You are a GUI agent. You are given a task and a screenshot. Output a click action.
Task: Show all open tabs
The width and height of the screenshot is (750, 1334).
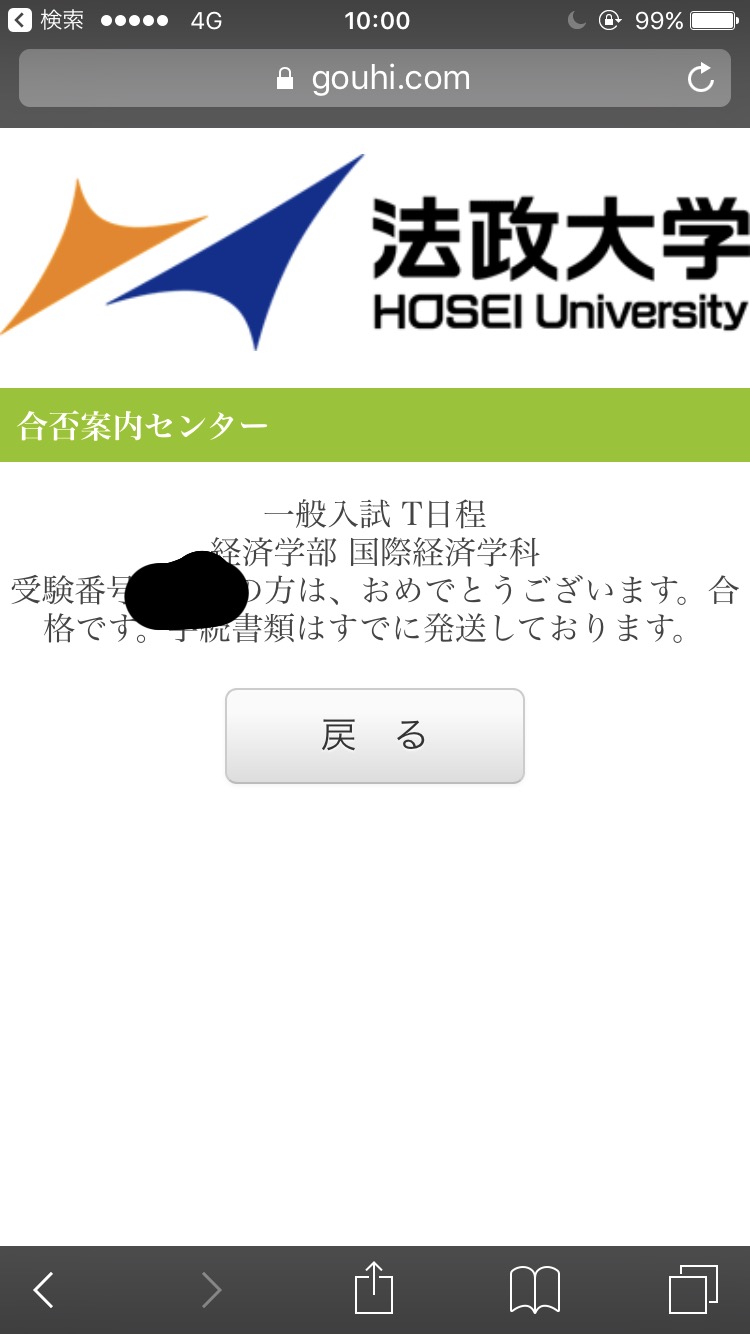693,1289
